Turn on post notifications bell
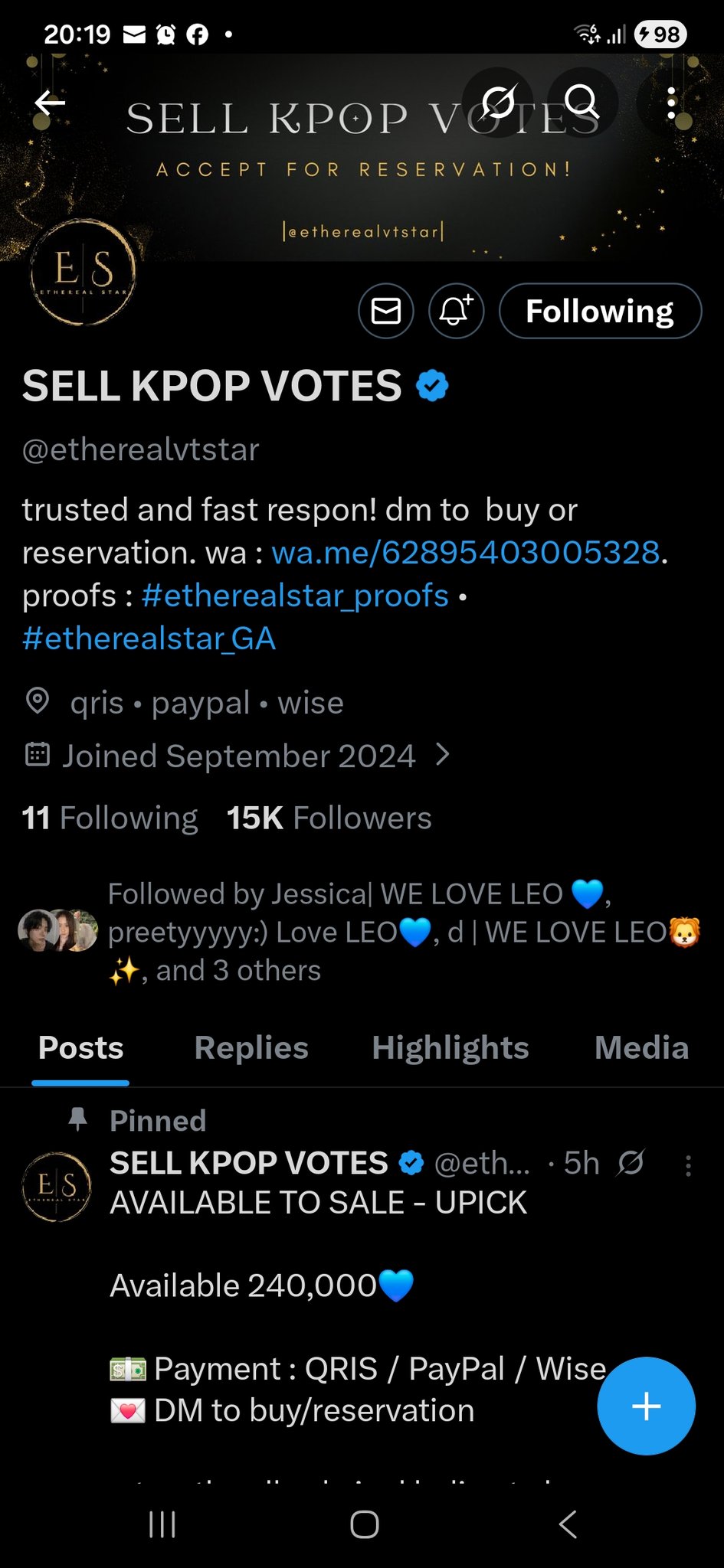 456,312
